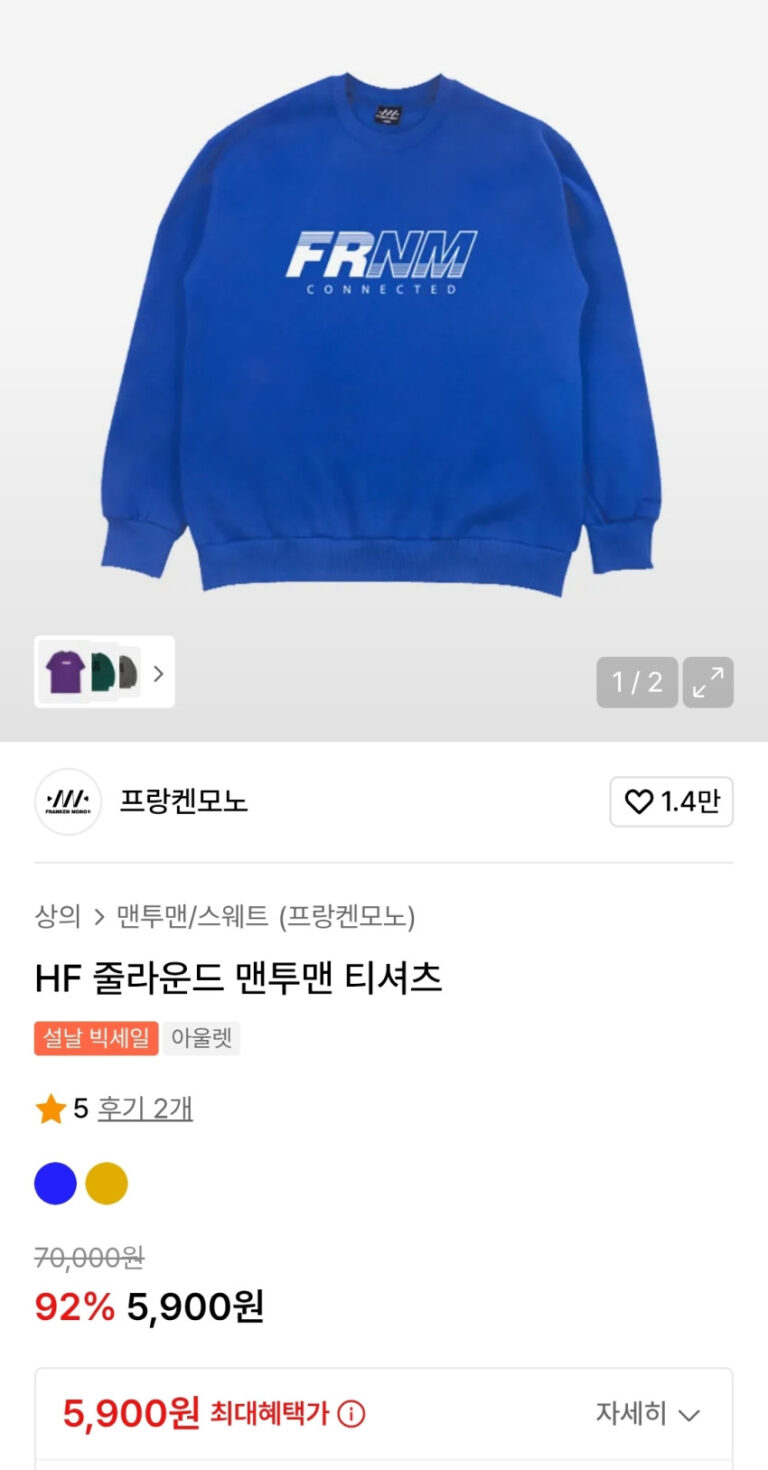The width and height of the screenshot is (768, 1470).
Task: Show info about 최대혜택가
Action: (351, 1414)
